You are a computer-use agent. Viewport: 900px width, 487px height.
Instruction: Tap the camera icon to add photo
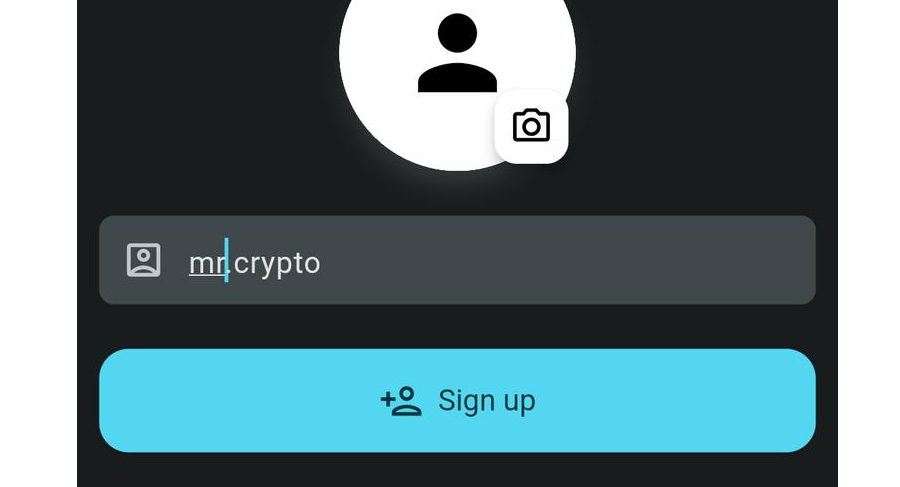click(531, 126)
